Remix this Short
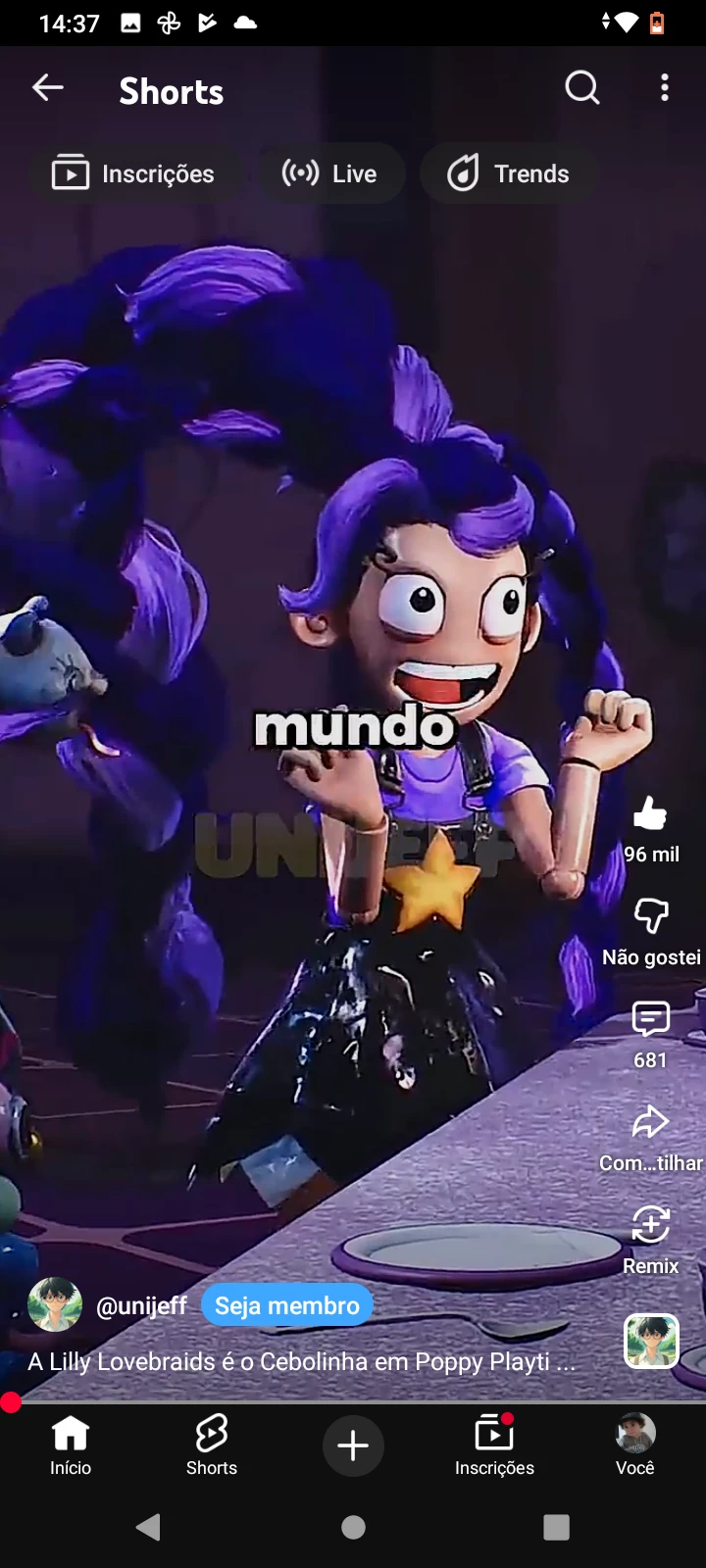Screen dimensions: 706x1568 650,1226
